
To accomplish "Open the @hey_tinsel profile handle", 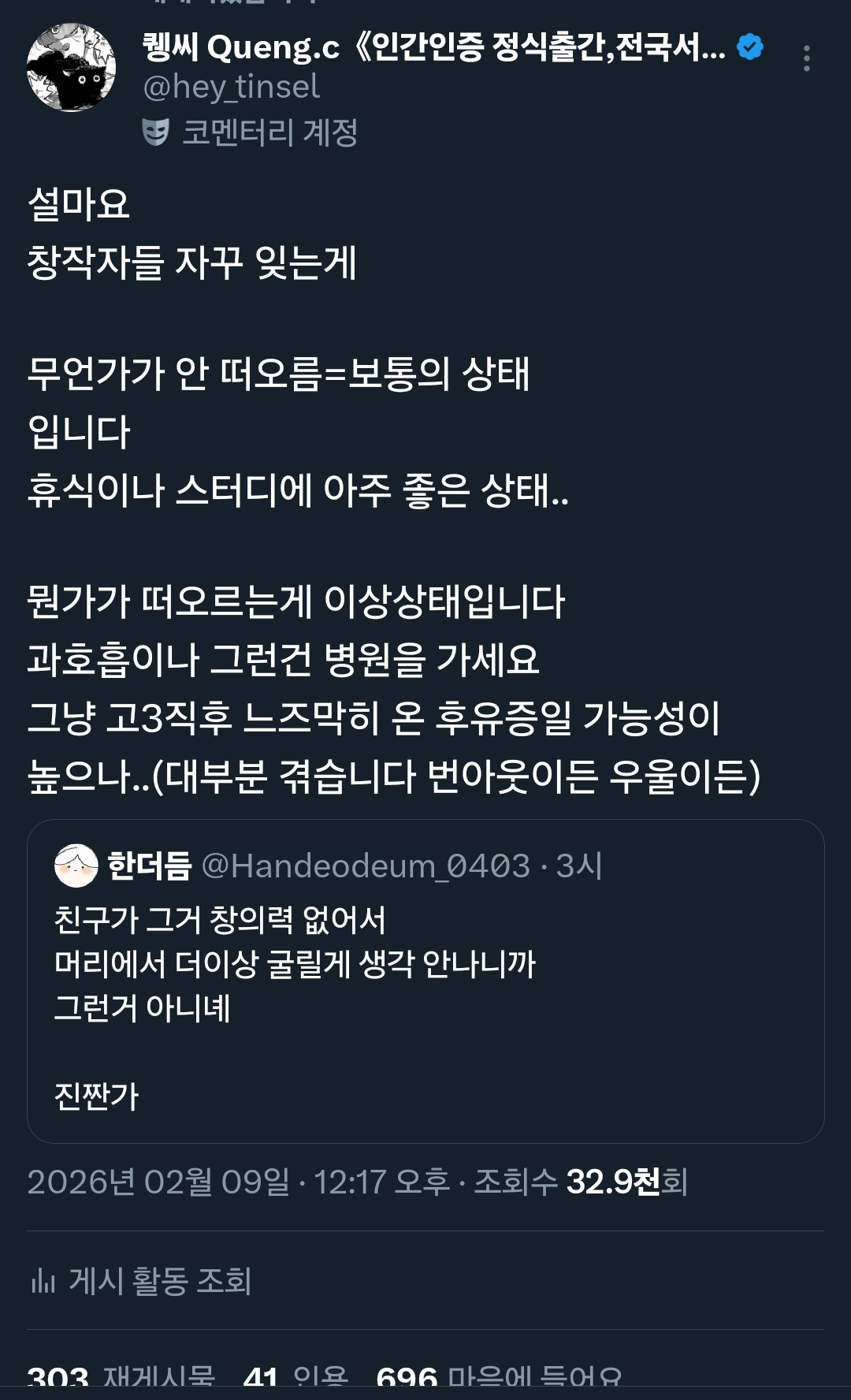I will pos(231,87).
